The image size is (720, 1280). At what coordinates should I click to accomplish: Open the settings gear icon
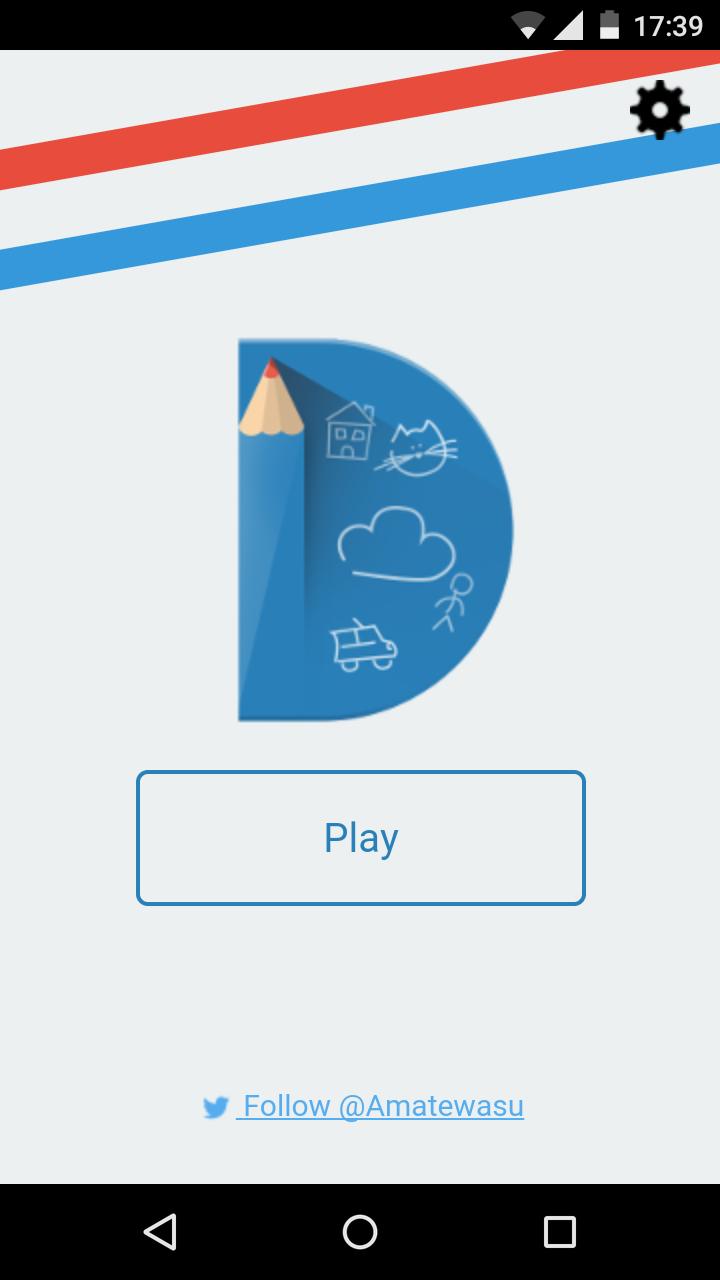point(658,110)
